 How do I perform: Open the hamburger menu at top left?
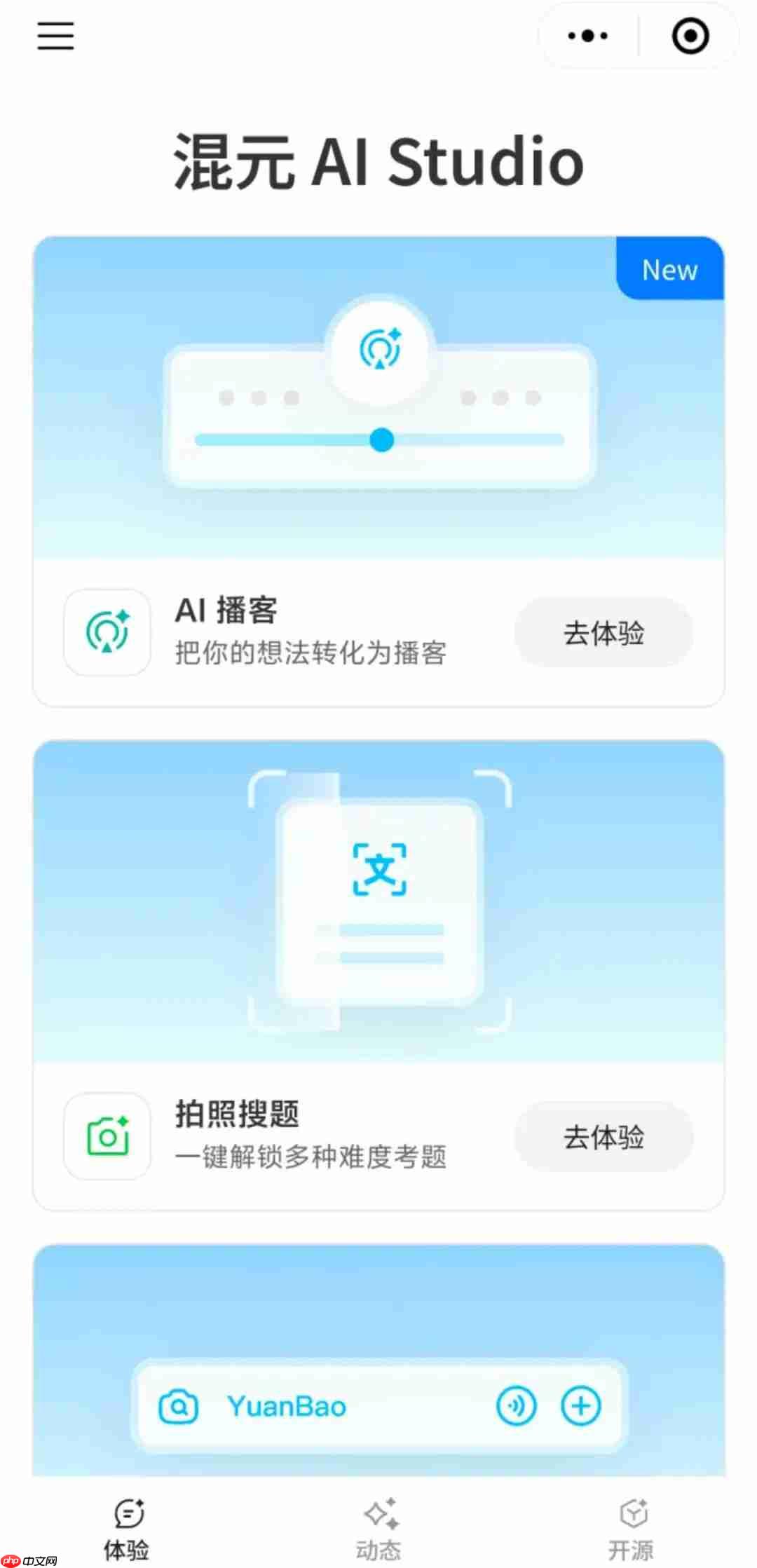pos(55,36)
